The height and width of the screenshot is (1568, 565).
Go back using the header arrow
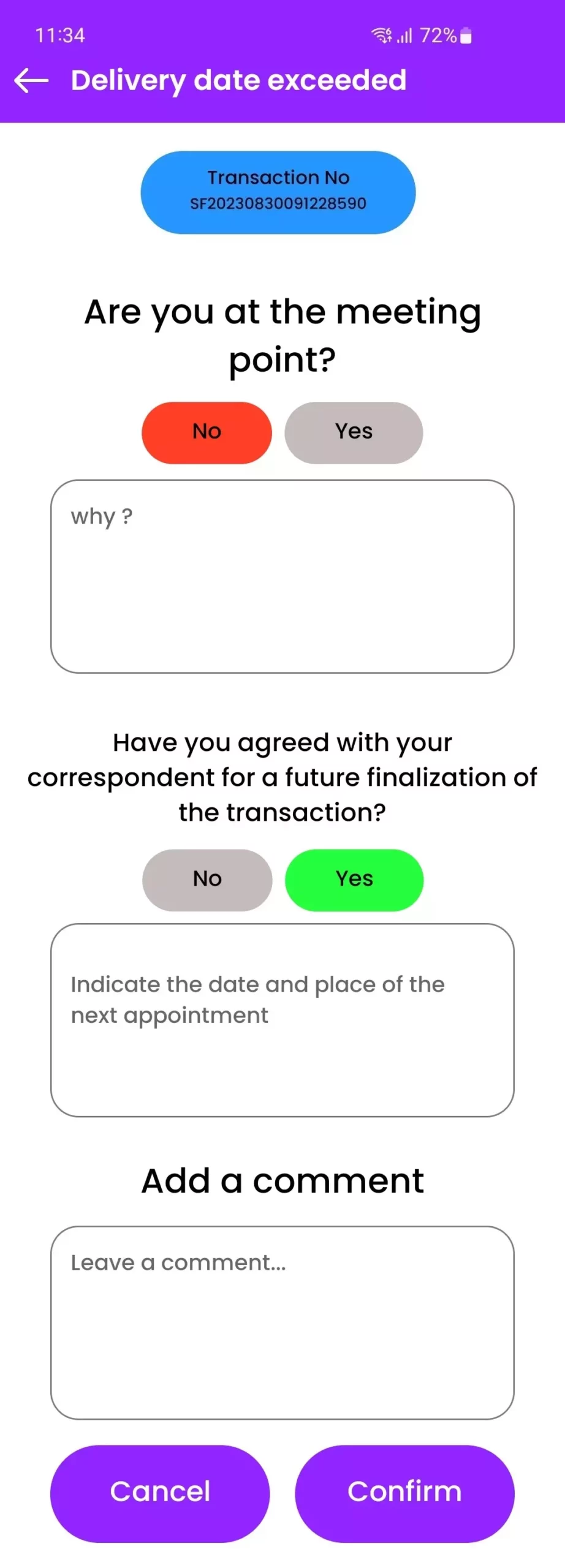point(31,80)
